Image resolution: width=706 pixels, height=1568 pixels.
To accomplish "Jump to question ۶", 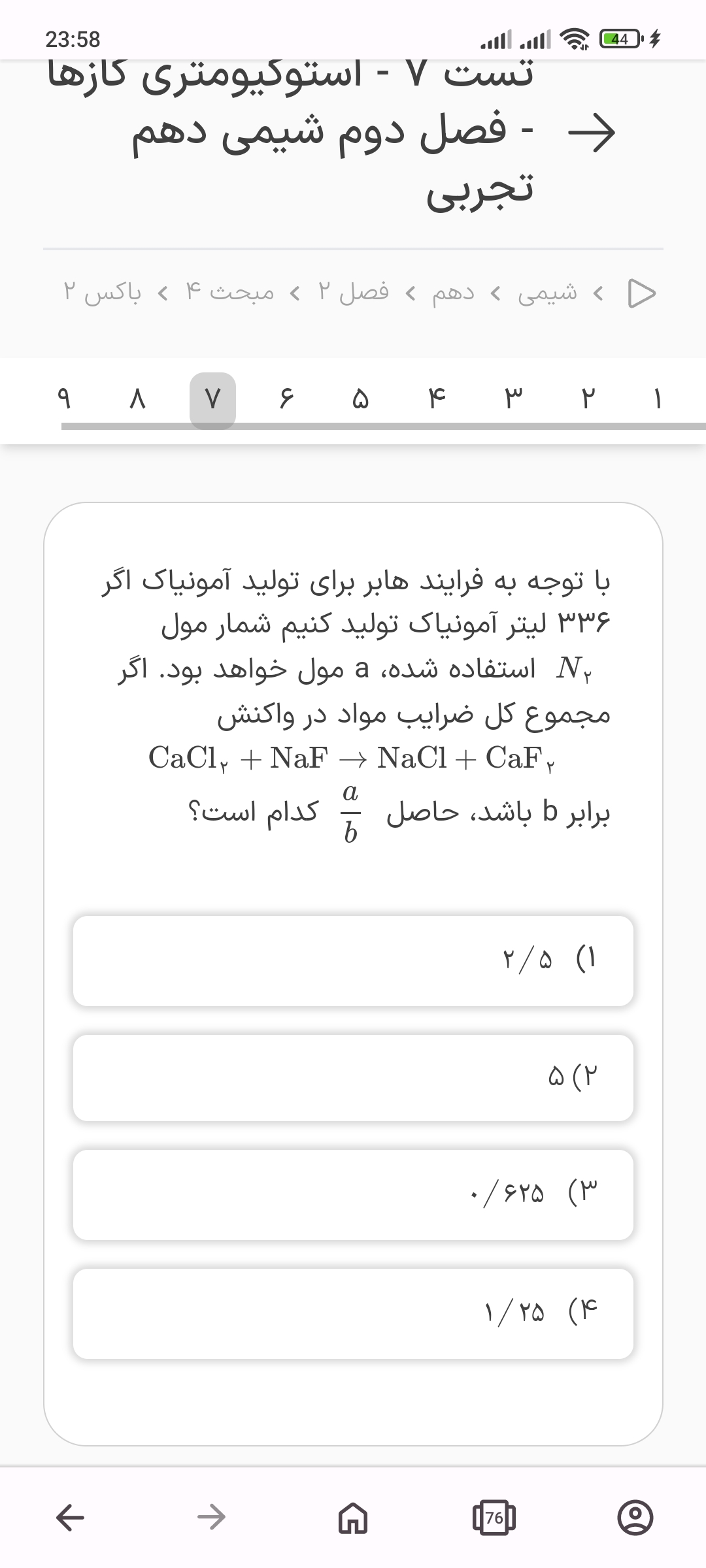I will click(x=286, y=399).
